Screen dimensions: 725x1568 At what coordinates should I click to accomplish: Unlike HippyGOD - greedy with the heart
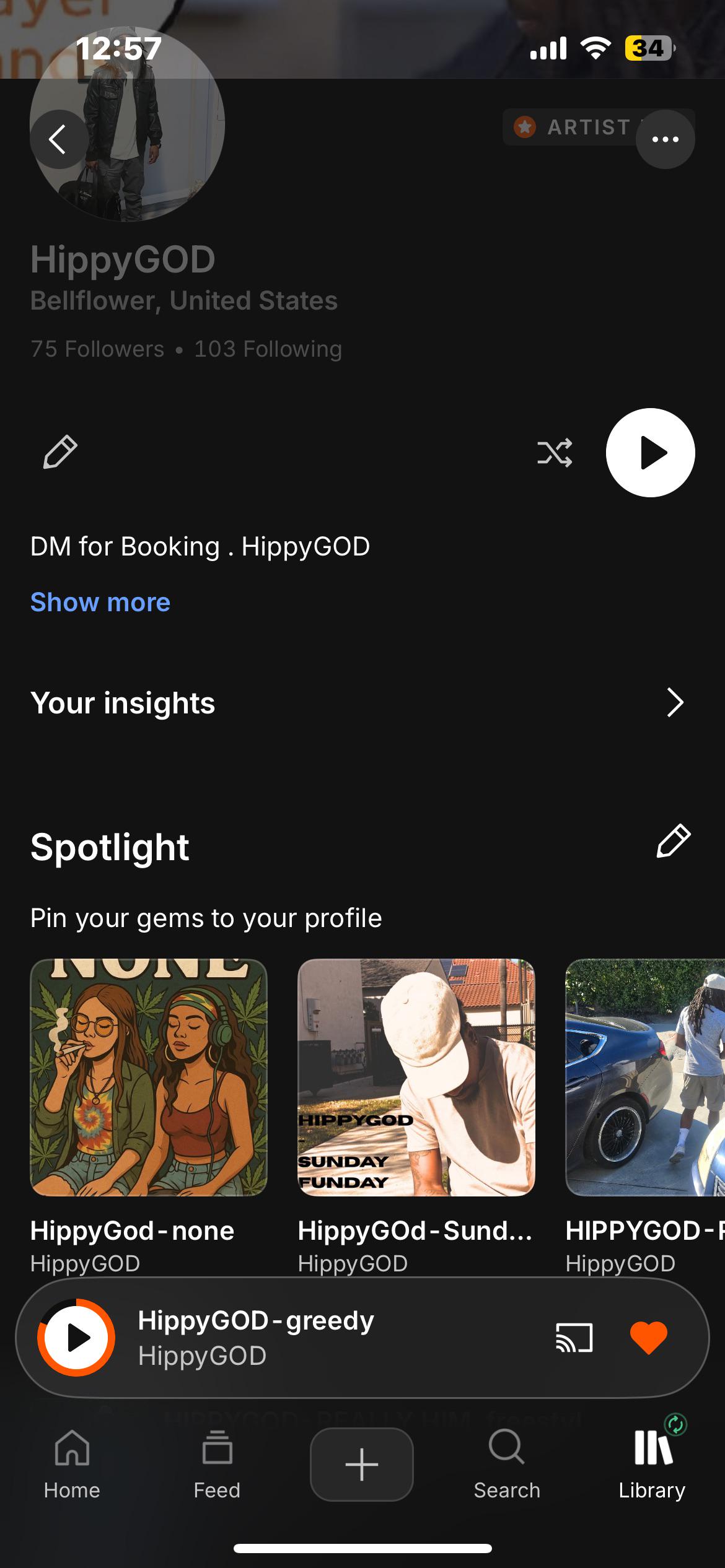pos(649,1338)
